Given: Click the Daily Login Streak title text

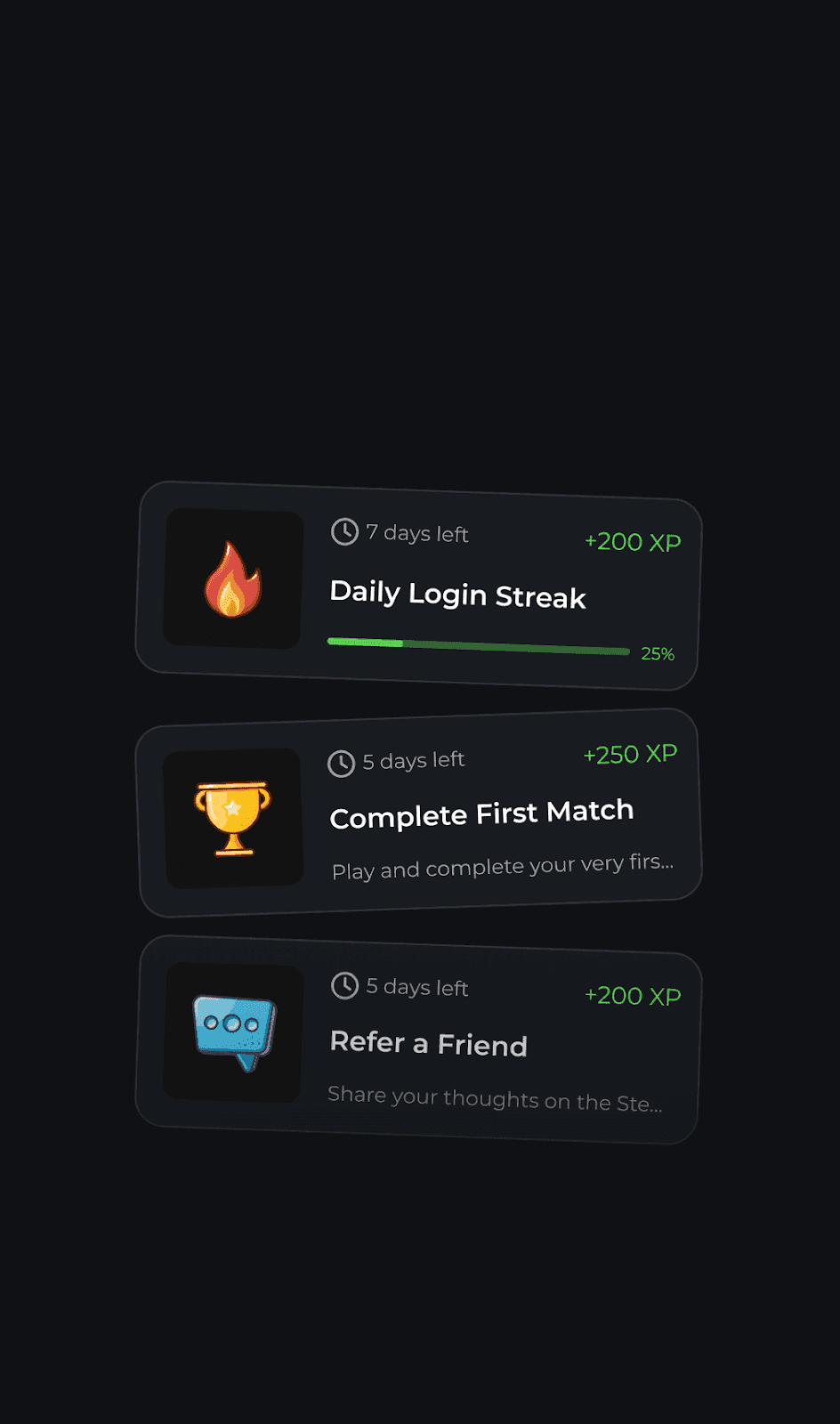Looking at the screenshot, I should click(x=457, y=595).
